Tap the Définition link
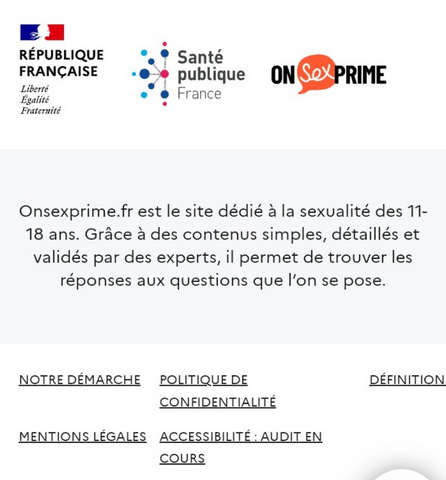Screen dimensions: 446x480 pyautogui.click(x=407, y=380)
